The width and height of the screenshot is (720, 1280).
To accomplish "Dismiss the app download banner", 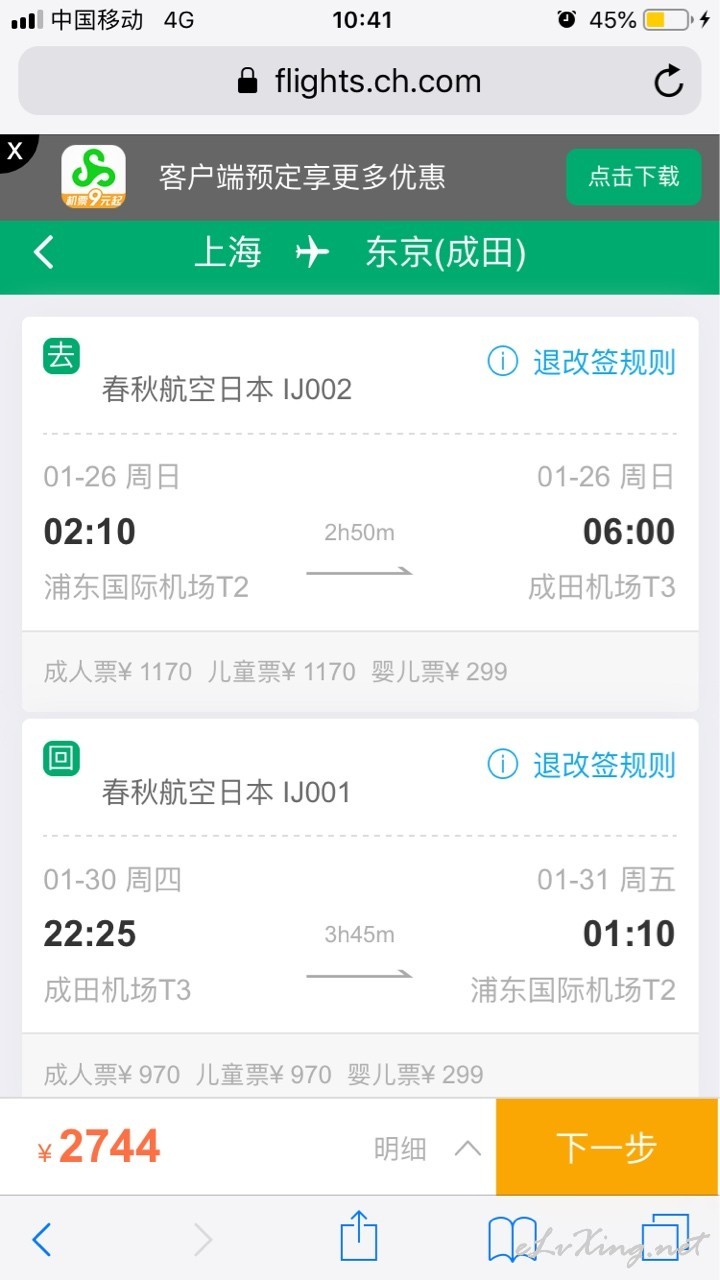I will (15, 151).
